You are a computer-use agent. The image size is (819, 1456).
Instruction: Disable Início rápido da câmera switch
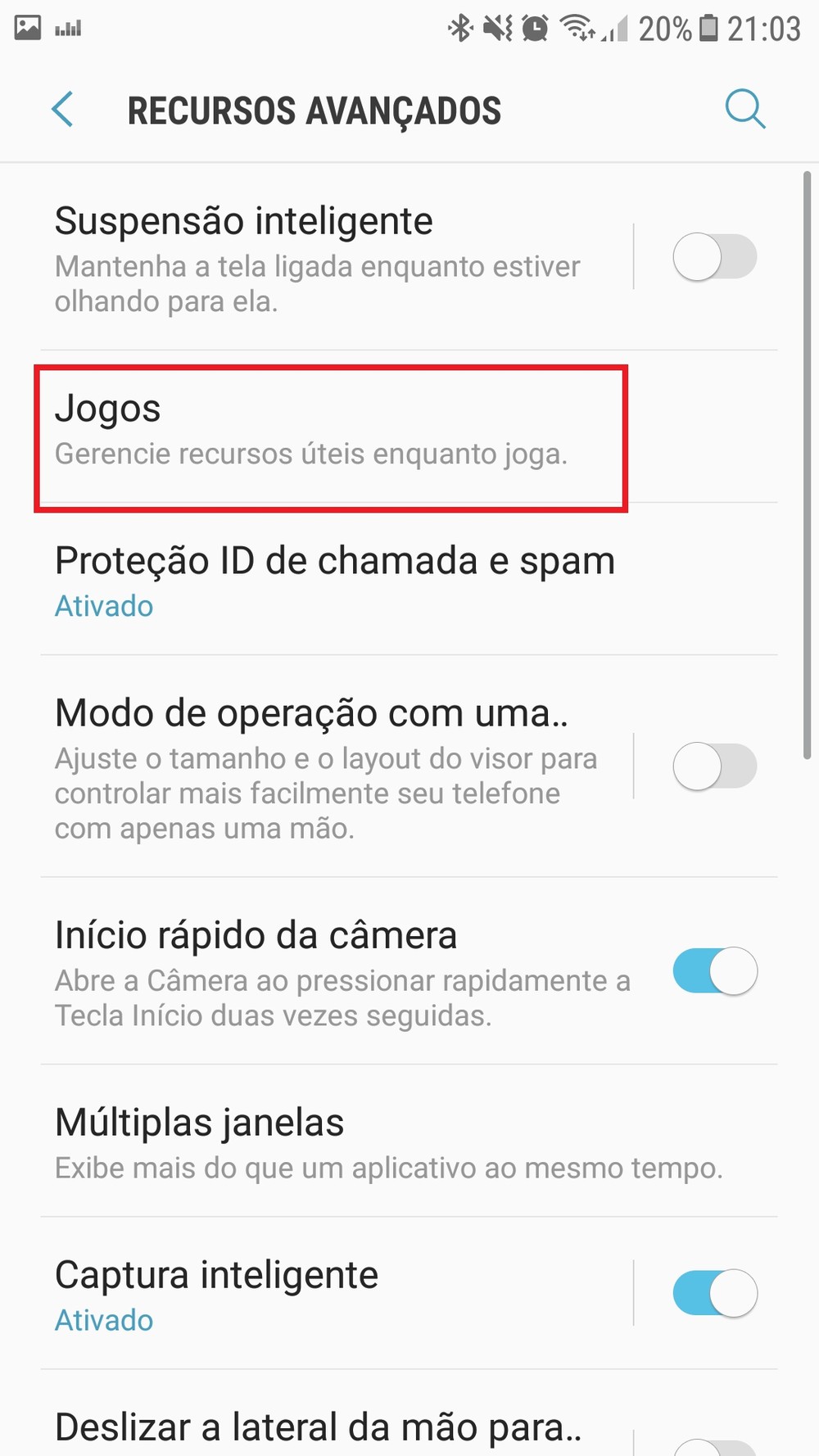click(714, 971)
